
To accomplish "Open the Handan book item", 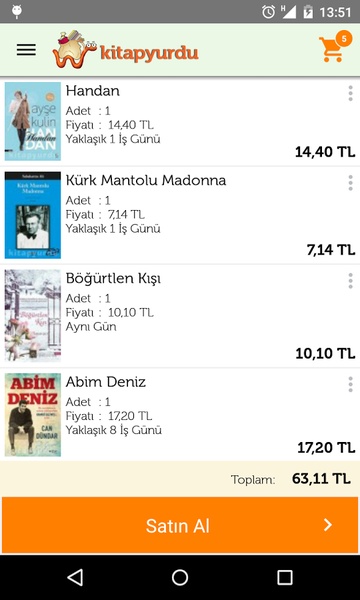I will click(180, 122).
